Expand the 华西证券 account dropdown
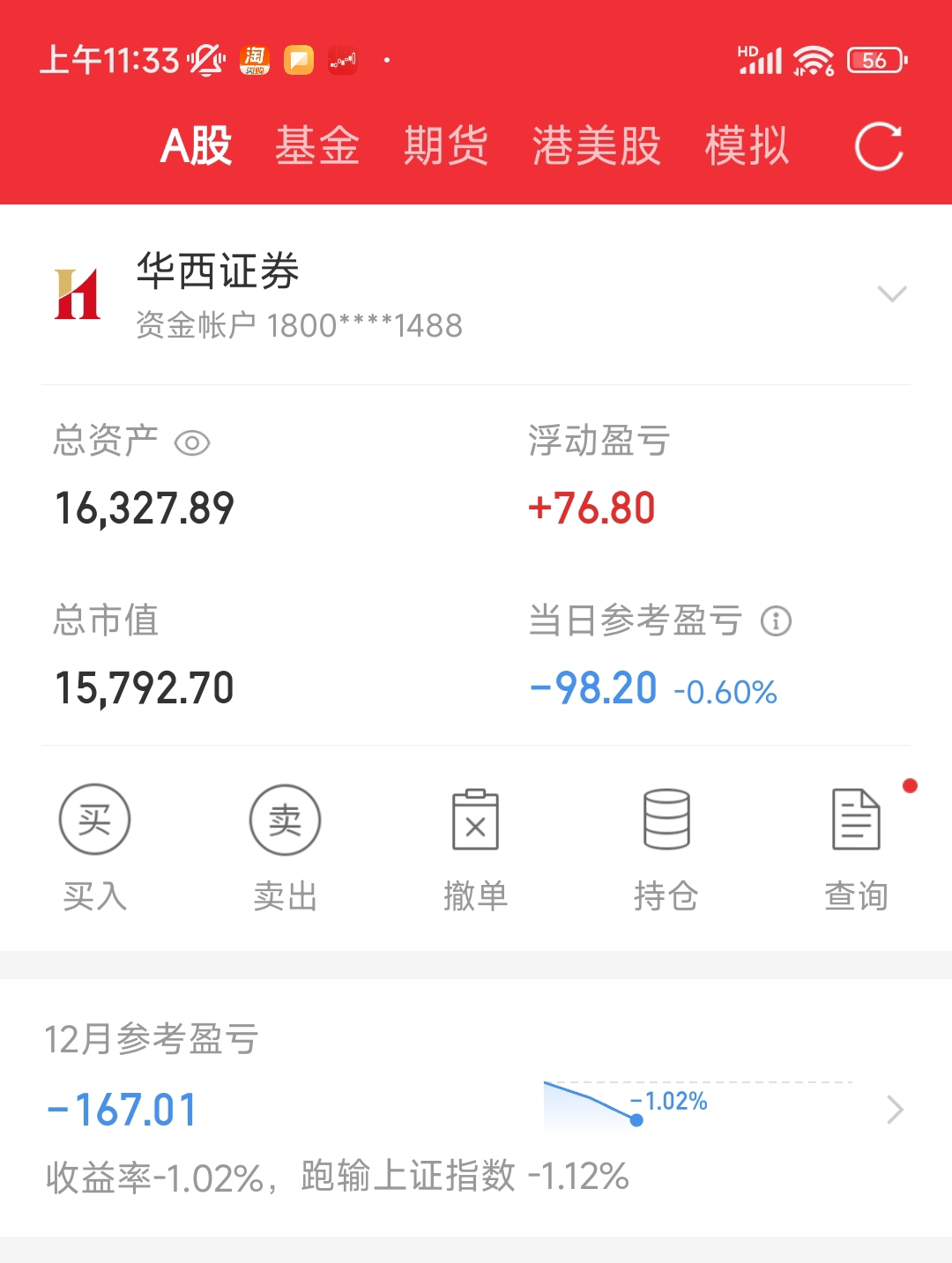Screen dimensions: 952x1263 [x=892, y=294]
